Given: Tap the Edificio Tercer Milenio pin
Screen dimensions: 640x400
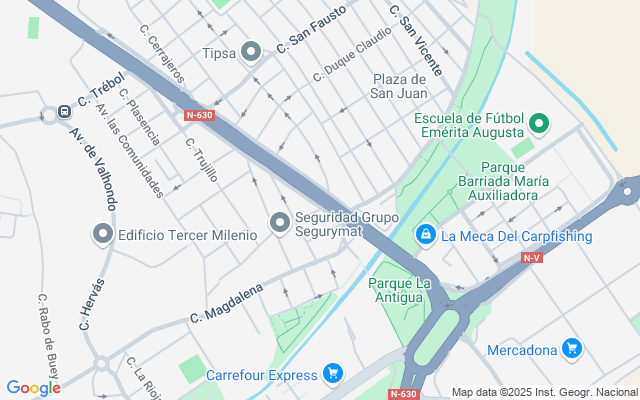Looking at the screenshot, I should 102,234.
